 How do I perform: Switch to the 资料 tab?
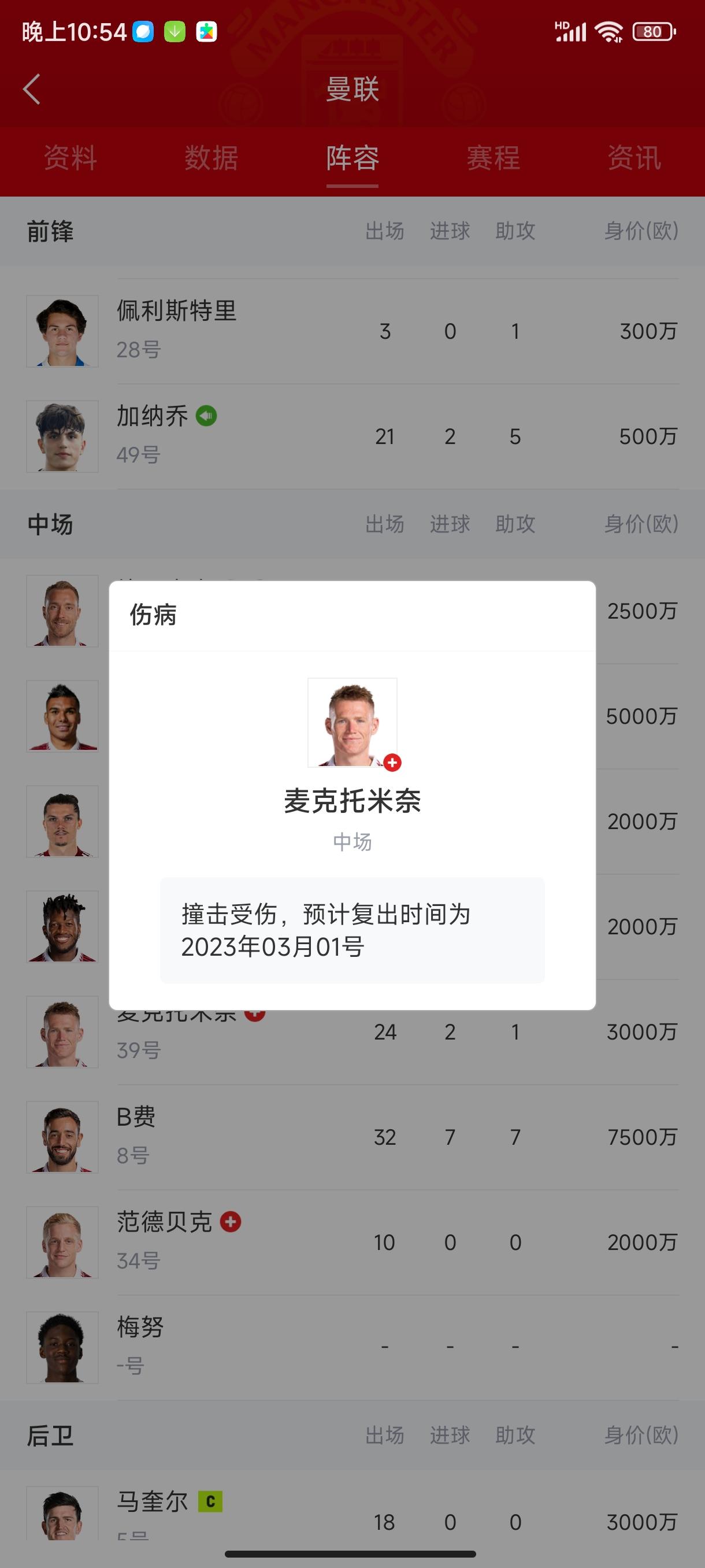[x=70, y=158]
